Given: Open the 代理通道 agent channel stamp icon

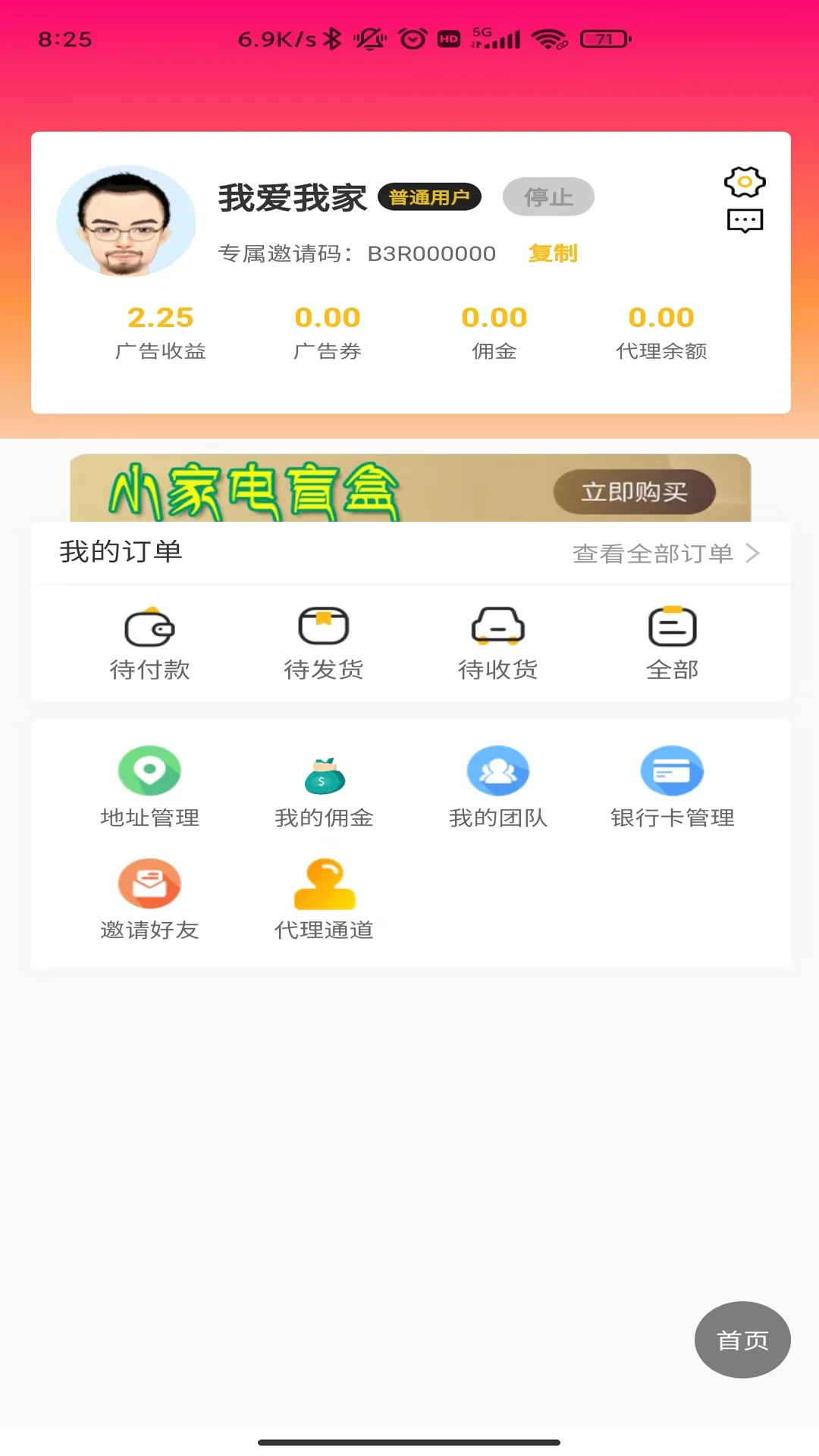Looking at the screenshot, I should pos(324,883).
